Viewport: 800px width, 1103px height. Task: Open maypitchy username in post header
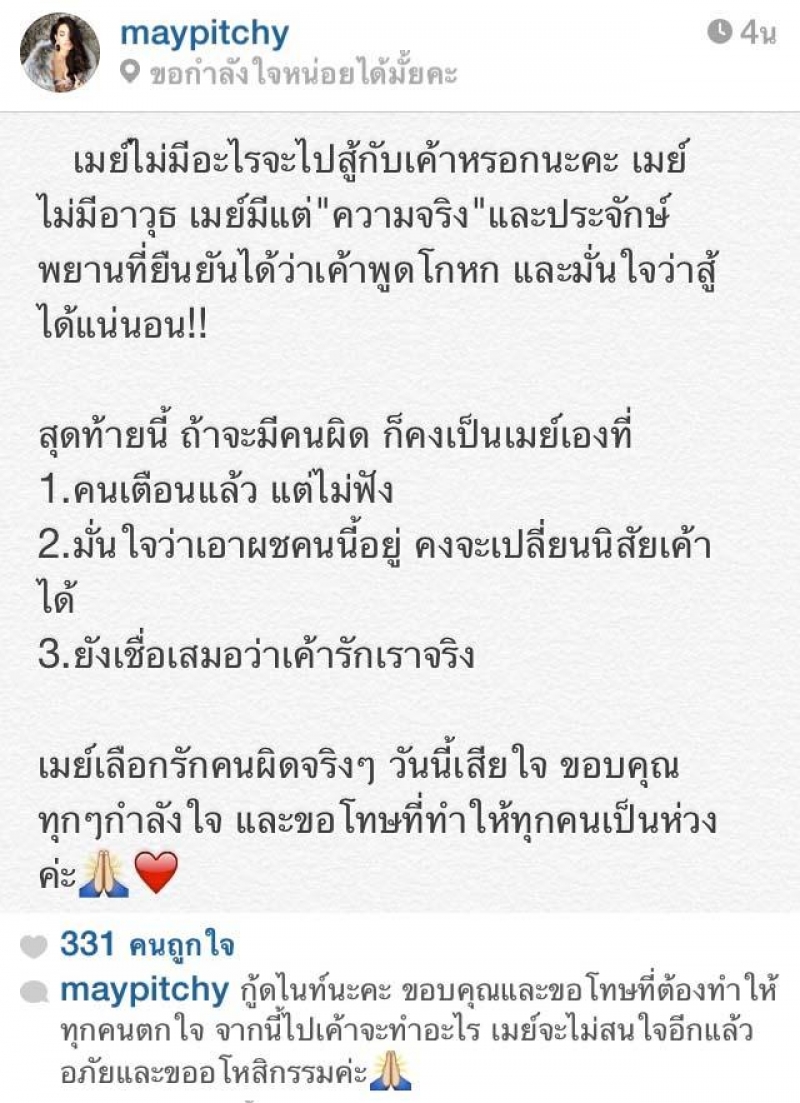[204, 33]
